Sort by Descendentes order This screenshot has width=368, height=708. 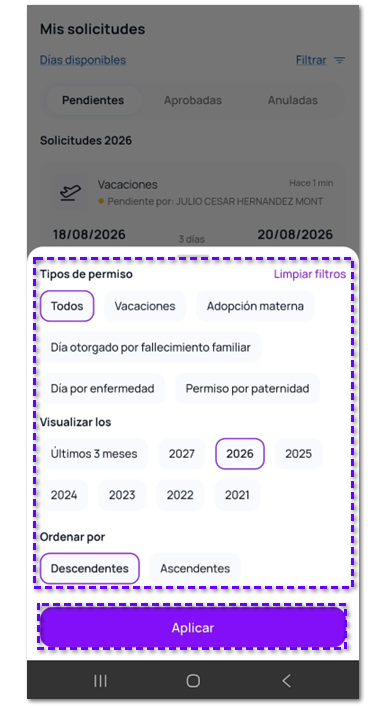pyautogui.click(x=90, y=568)
